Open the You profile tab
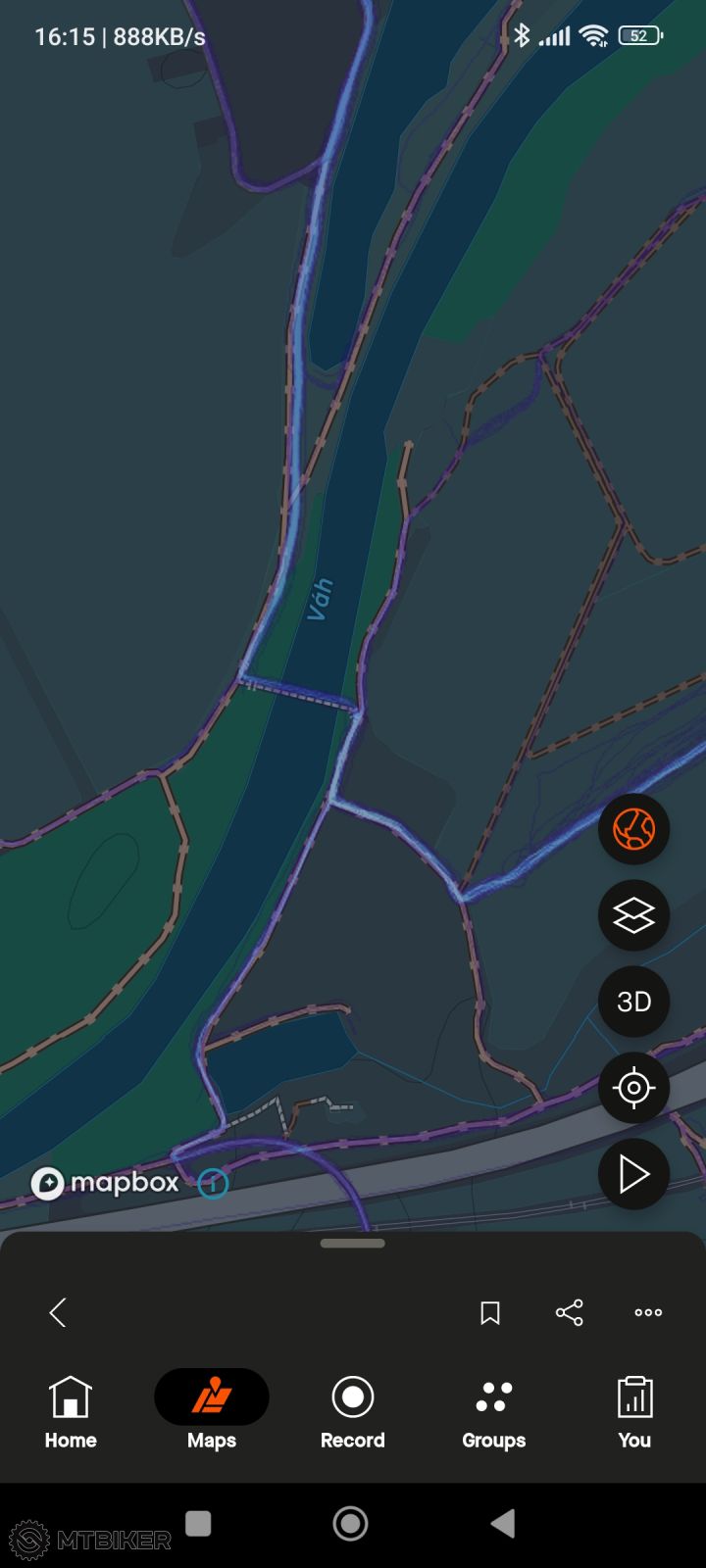This screenshot has width=706, height=1568. [x=634, y=1412]
